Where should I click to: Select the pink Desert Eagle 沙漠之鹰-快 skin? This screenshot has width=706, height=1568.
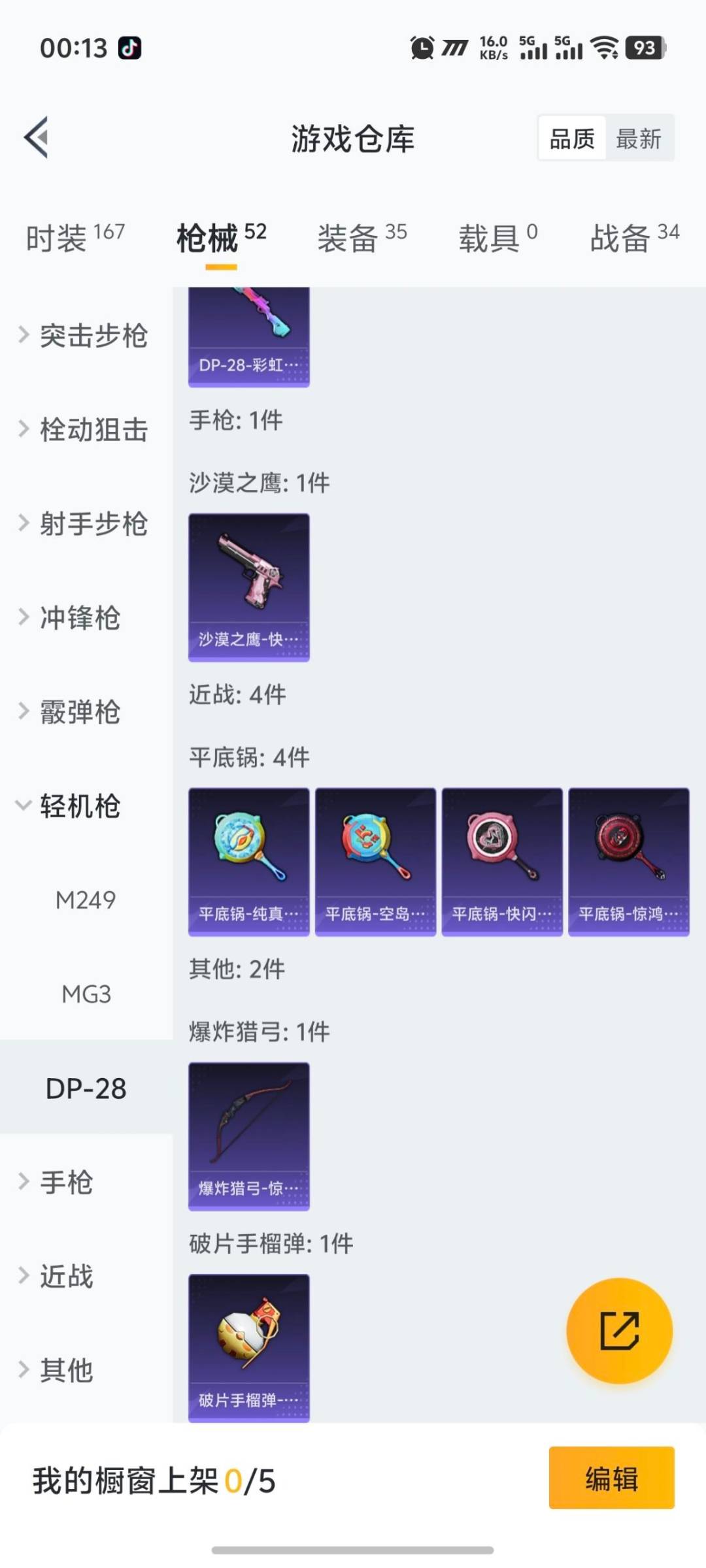point(249,585)
